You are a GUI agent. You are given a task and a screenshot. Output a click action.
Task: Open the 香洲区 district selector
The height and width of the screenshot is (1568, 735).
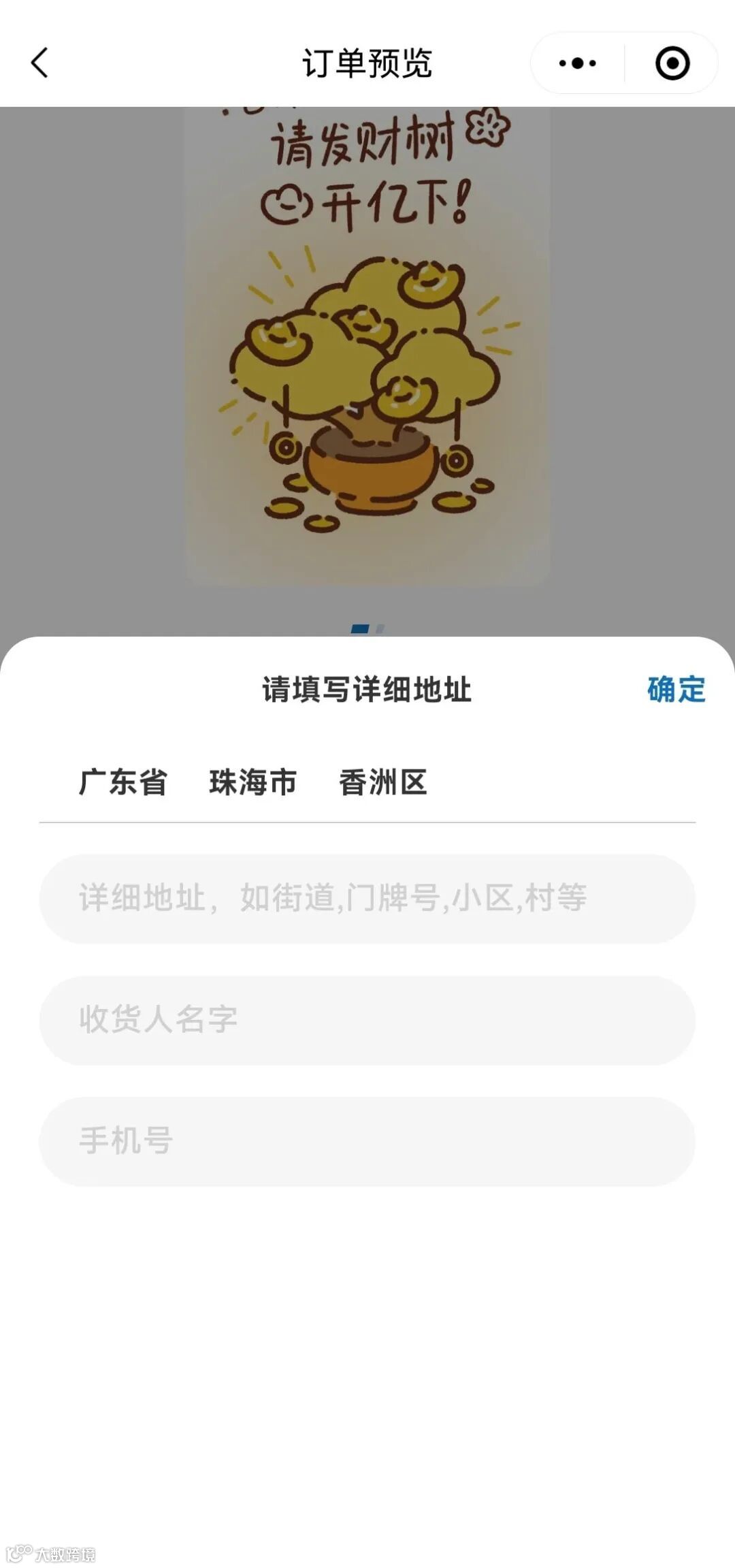382,783
